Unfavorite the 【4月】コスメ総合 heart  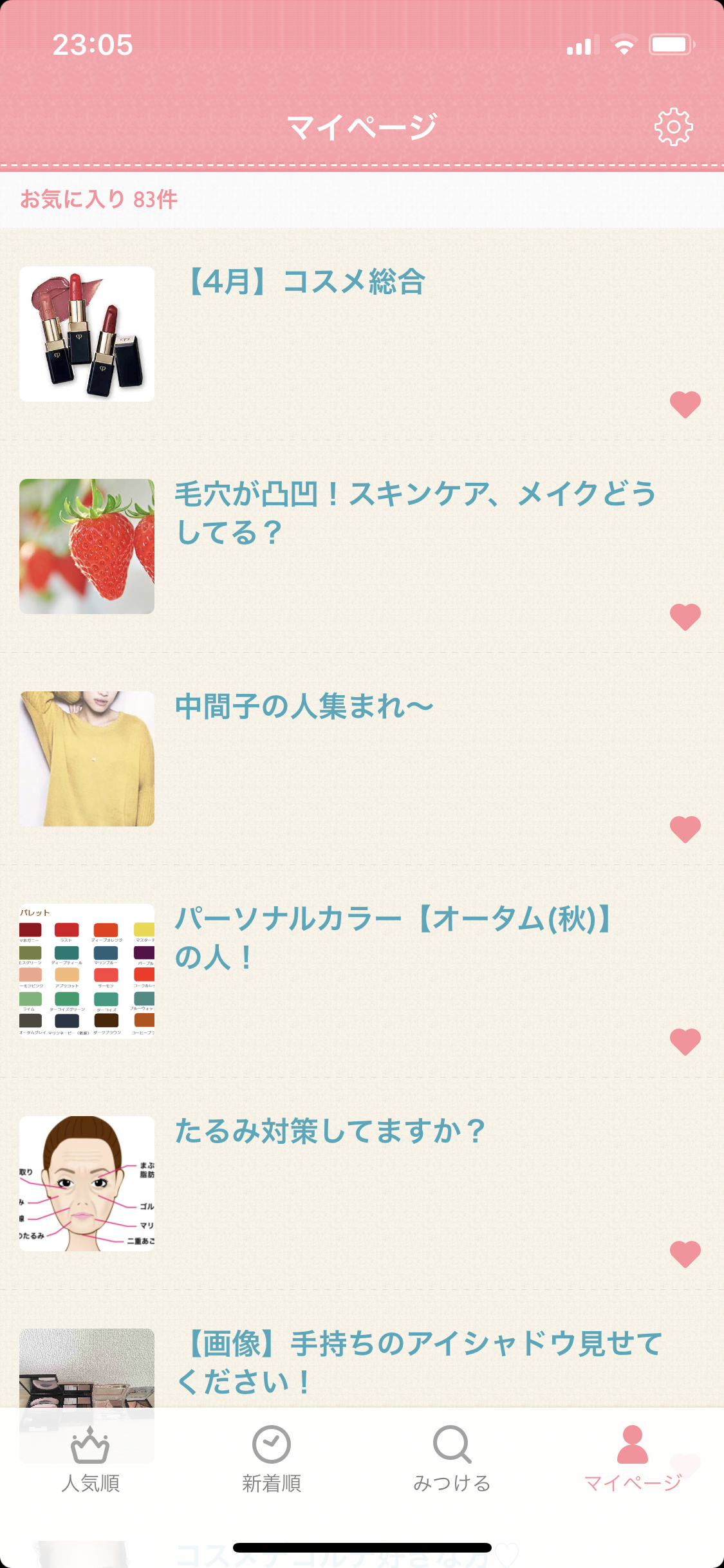685,405
